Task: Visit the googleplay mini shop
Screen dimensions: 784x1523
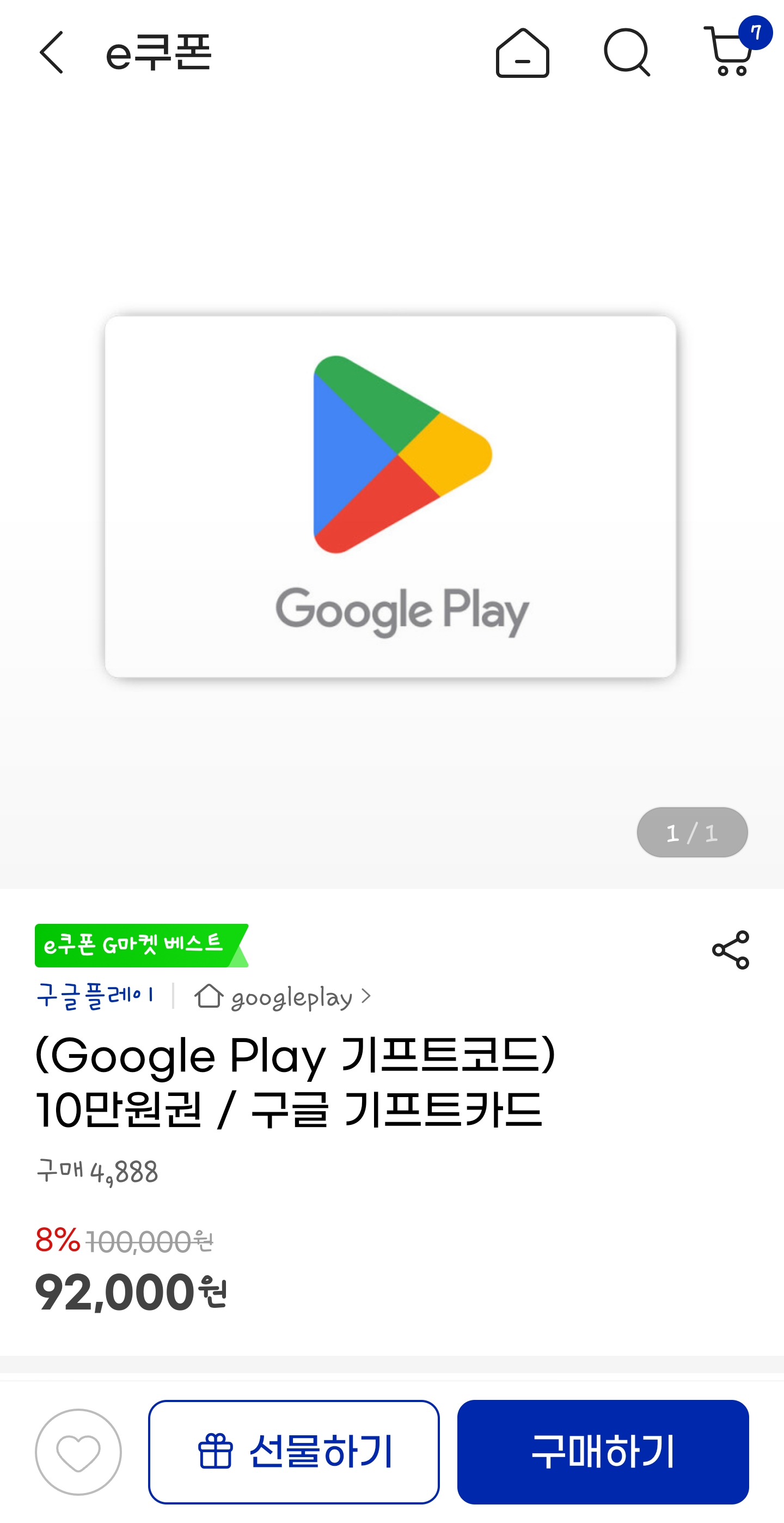Action: (283, 997)
